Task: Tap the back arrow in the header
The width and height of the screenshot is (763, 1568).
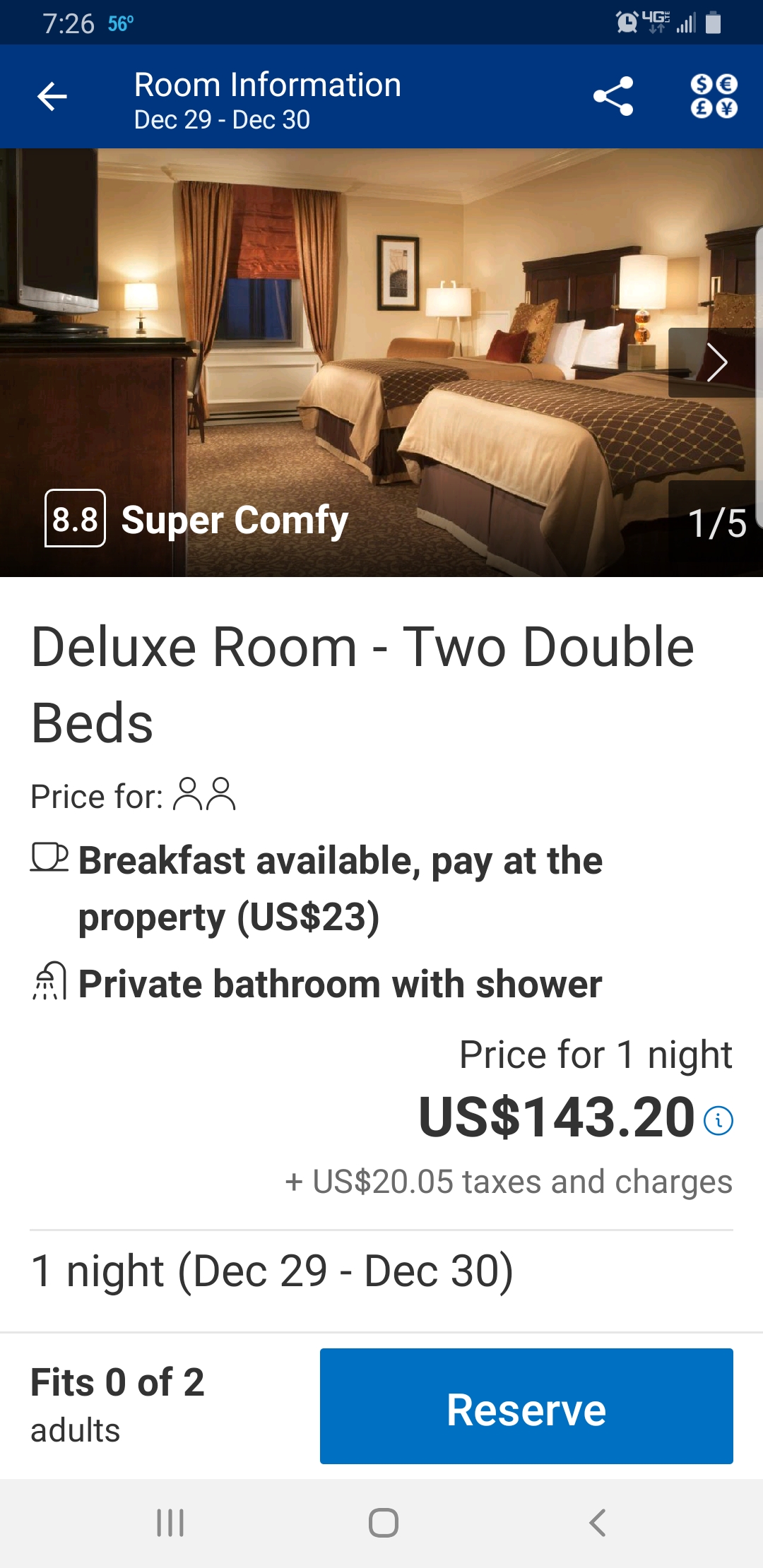Action: (51, 96)
